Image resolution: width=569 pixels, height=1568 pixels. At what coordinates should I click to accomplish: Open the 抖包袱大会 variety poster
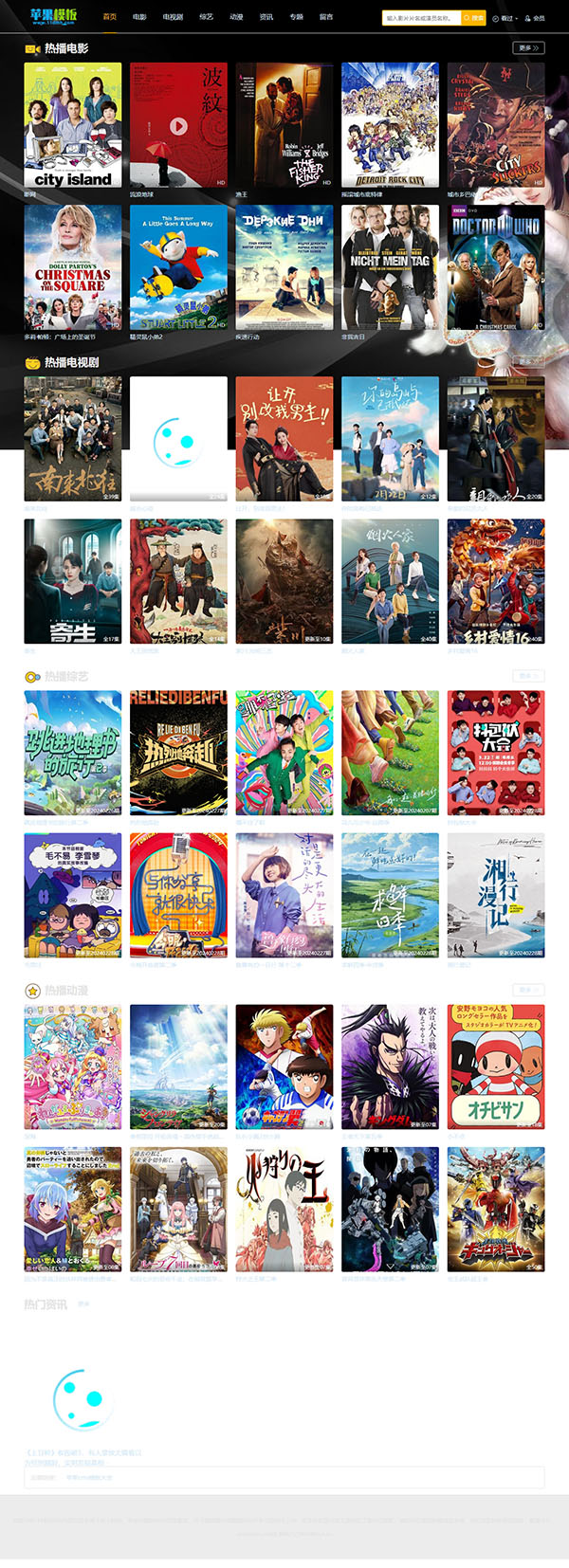coord(496,753)
